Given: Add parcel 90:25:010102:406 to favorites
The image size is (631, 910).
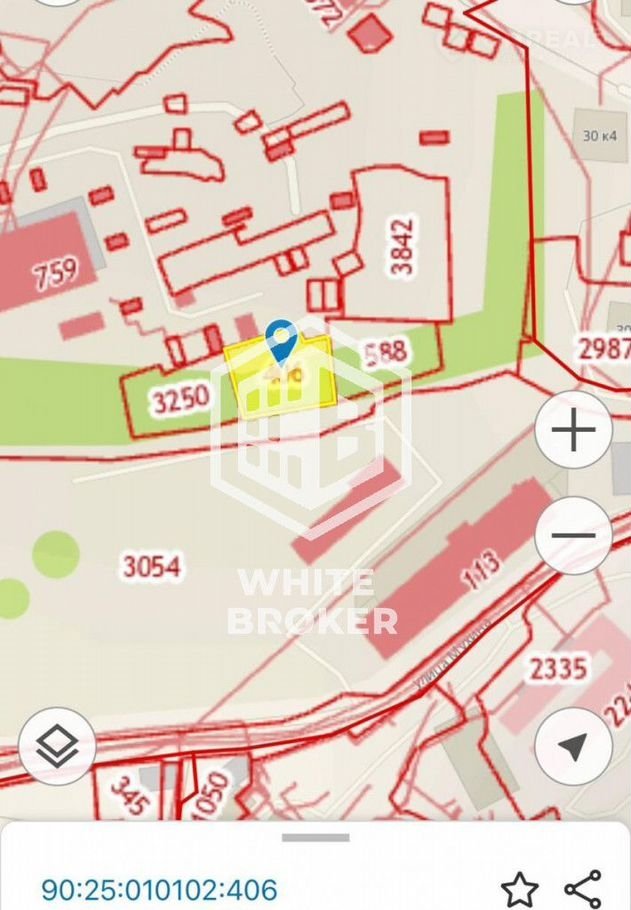Looking at the screenshot, I should click(519, 888).
